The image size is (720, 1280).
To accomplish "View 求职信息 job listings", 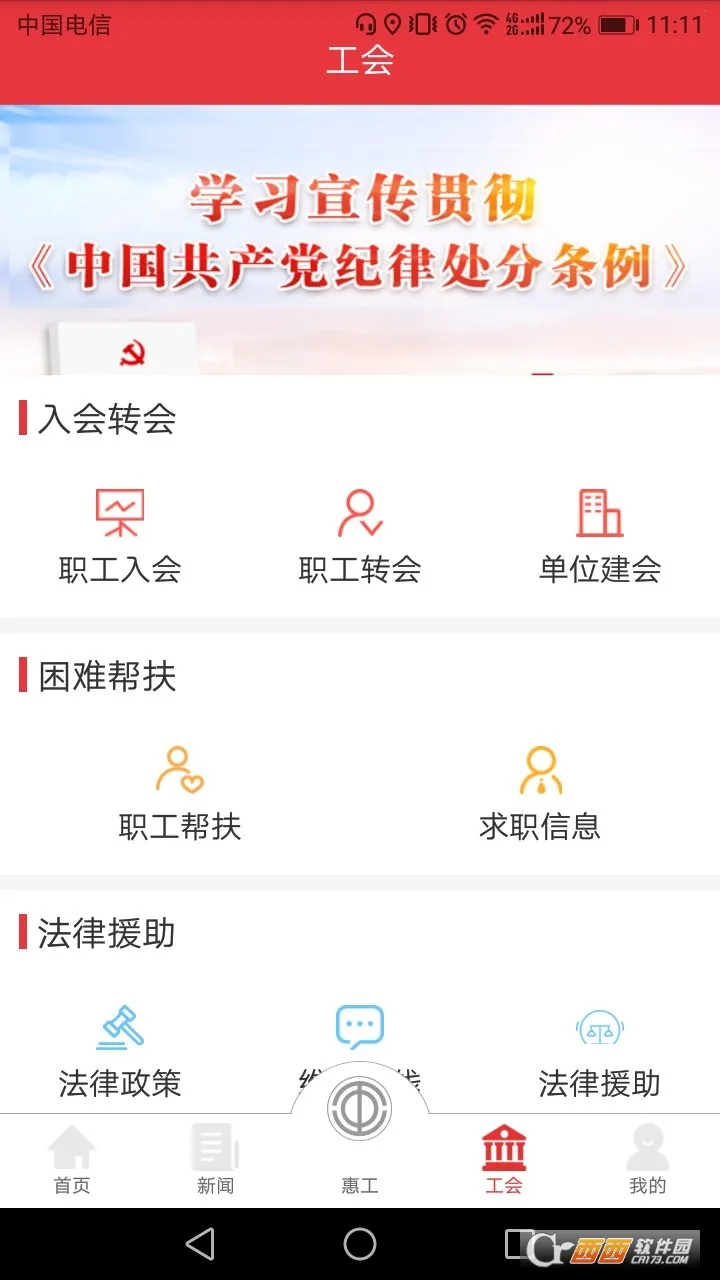I will (540, 792).
